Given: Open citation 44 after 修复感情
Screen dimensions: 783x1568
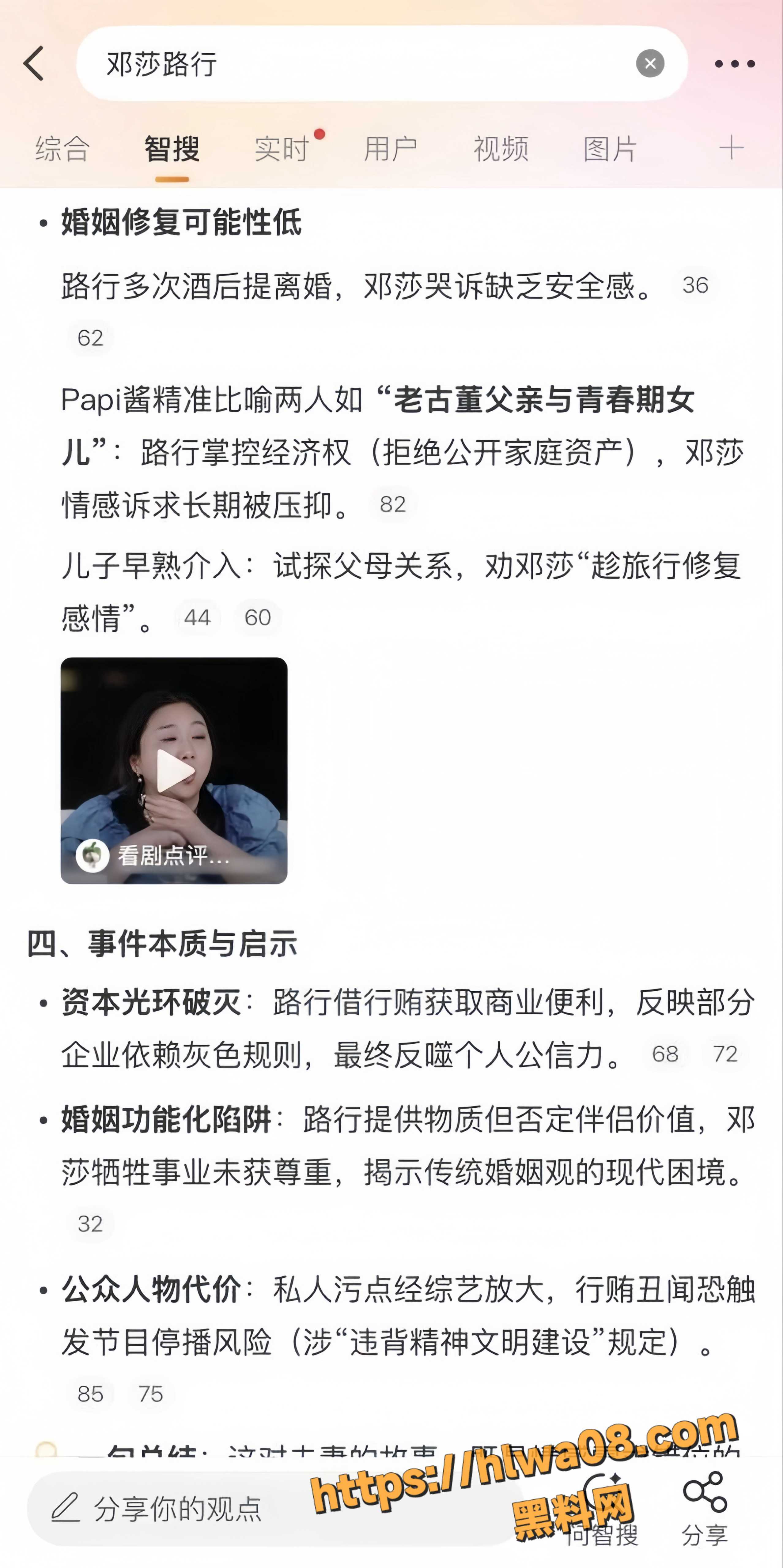Looking at the screenshot, I should pos(197,617).
